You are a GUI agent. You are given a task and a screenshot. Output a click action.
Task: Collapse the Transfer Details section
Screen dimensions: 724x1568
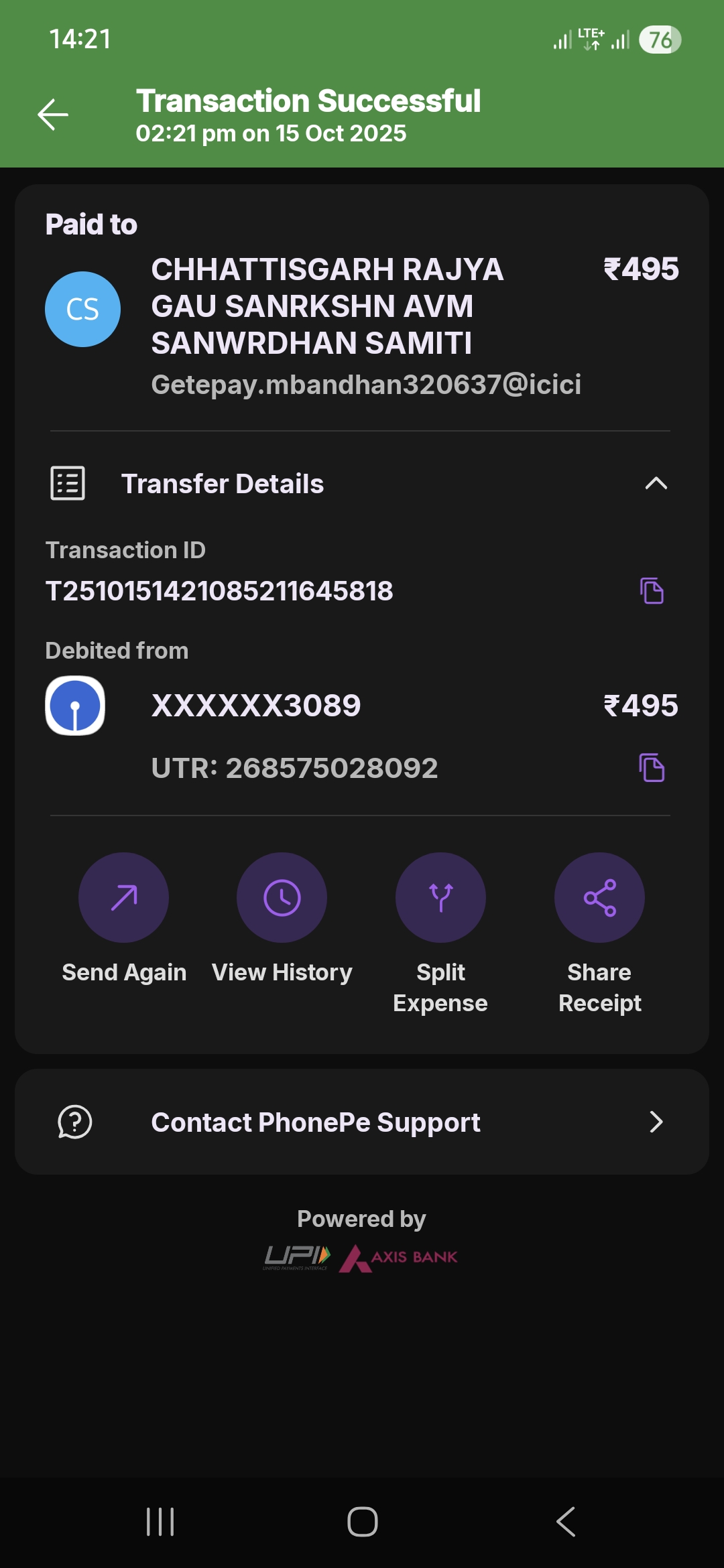(x=656, y=484)
